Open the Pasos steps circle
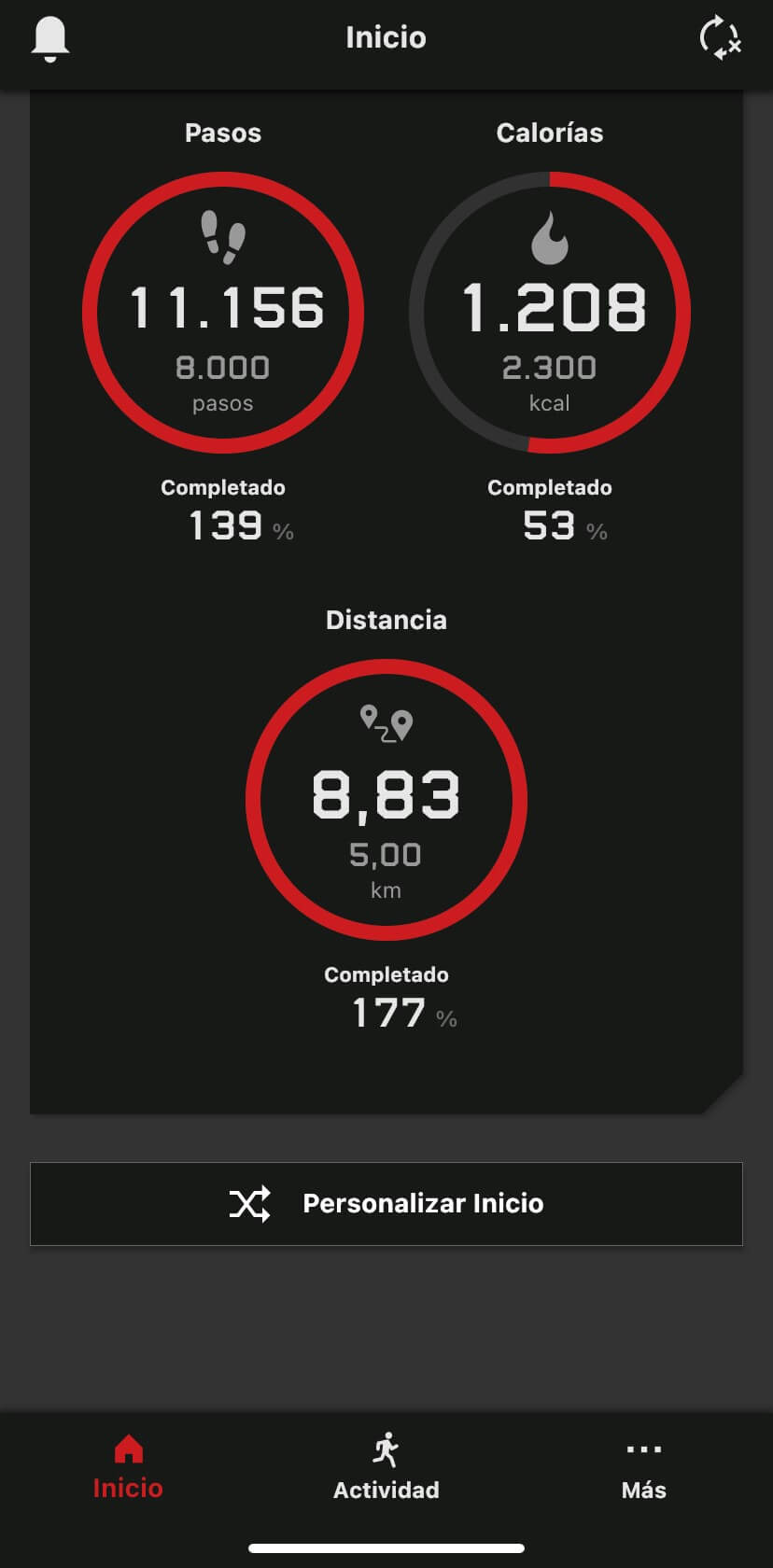This screenshot has width=773, height=1568. (223, 312)
